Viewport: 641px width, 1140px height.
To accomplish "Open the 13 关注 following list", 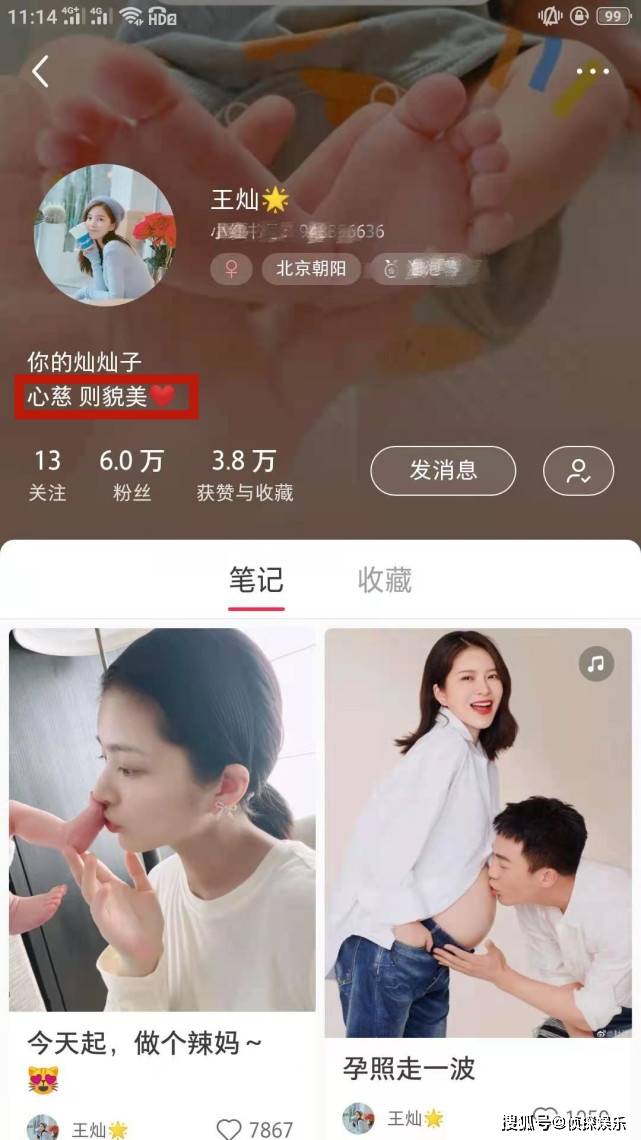I will click(47, 474).
